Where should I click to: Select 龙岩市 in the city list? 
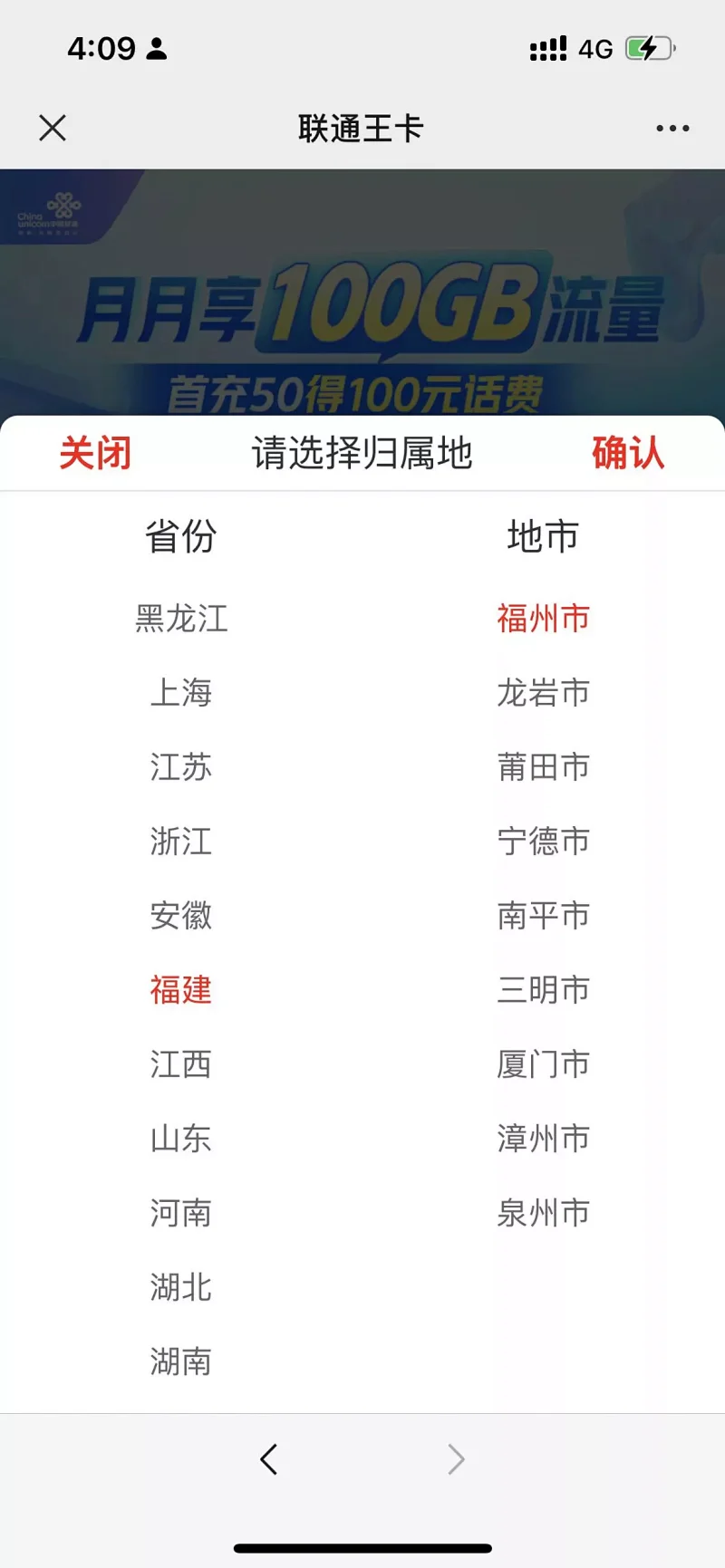coord(544,693)
